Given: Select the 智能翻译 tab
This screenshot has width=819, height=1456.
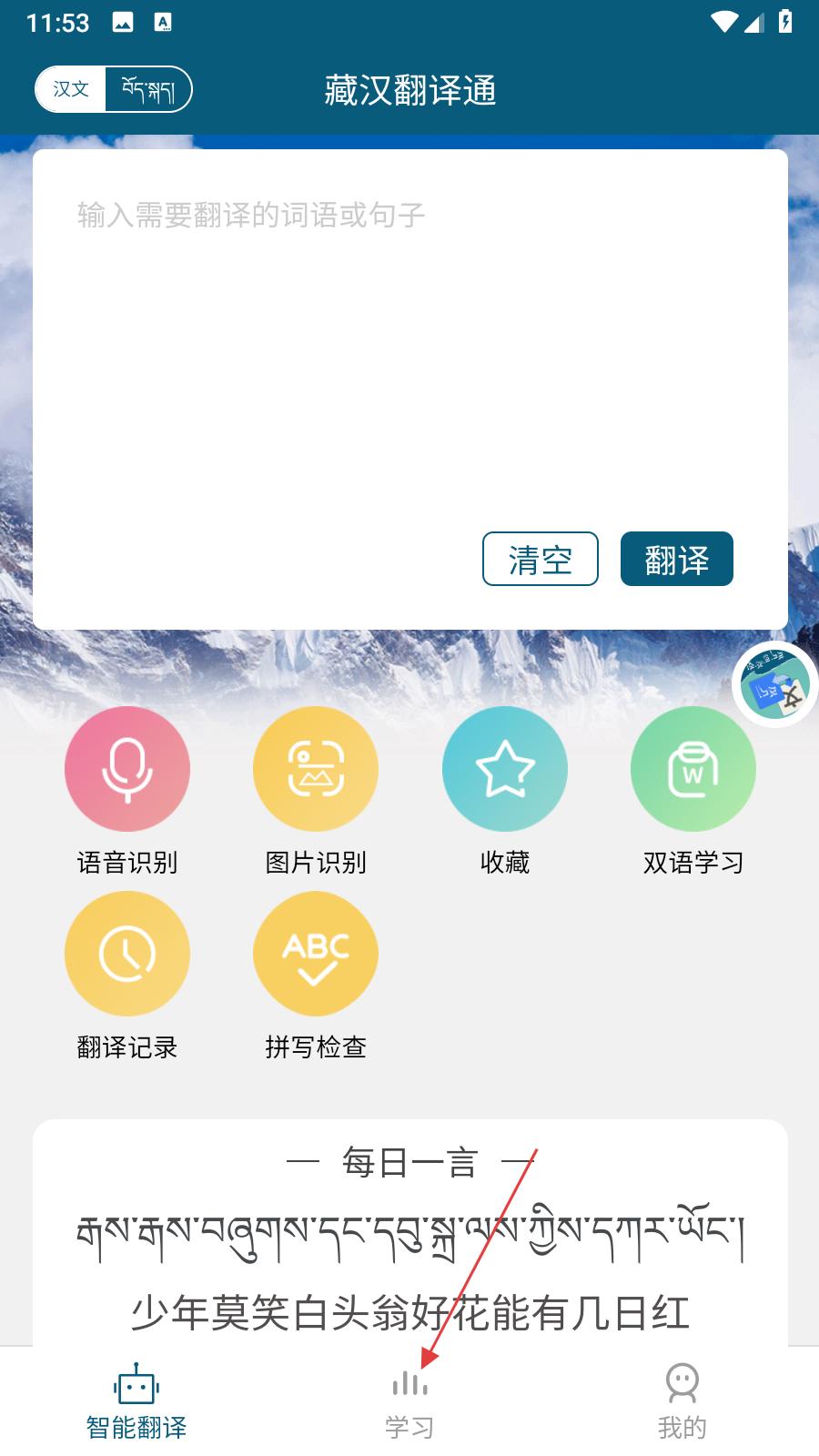Looking at the screenshot, I should click(x=136, y=1402).
